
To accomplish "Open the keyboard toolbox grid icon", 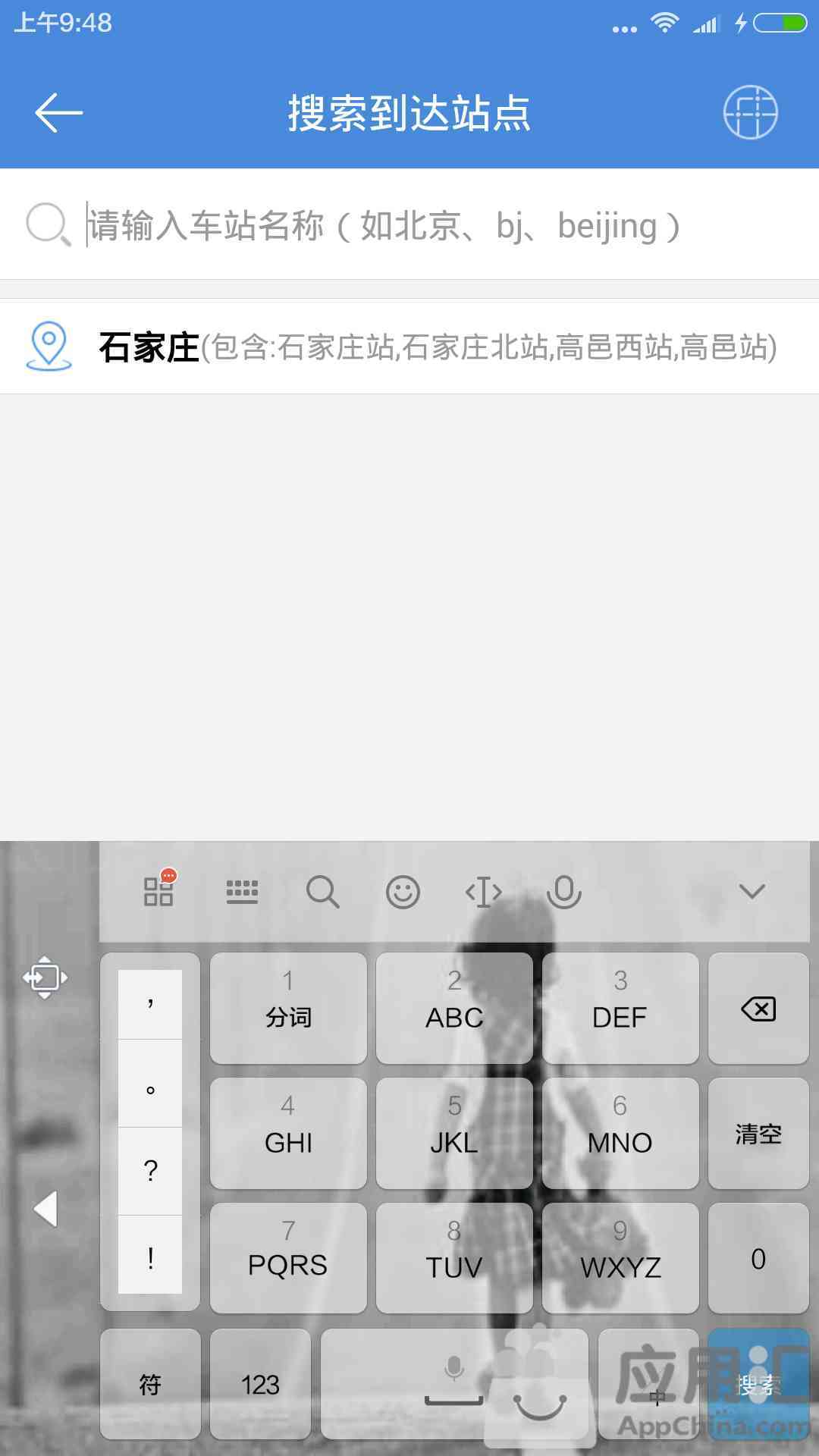I will click(x=160, y=889).
